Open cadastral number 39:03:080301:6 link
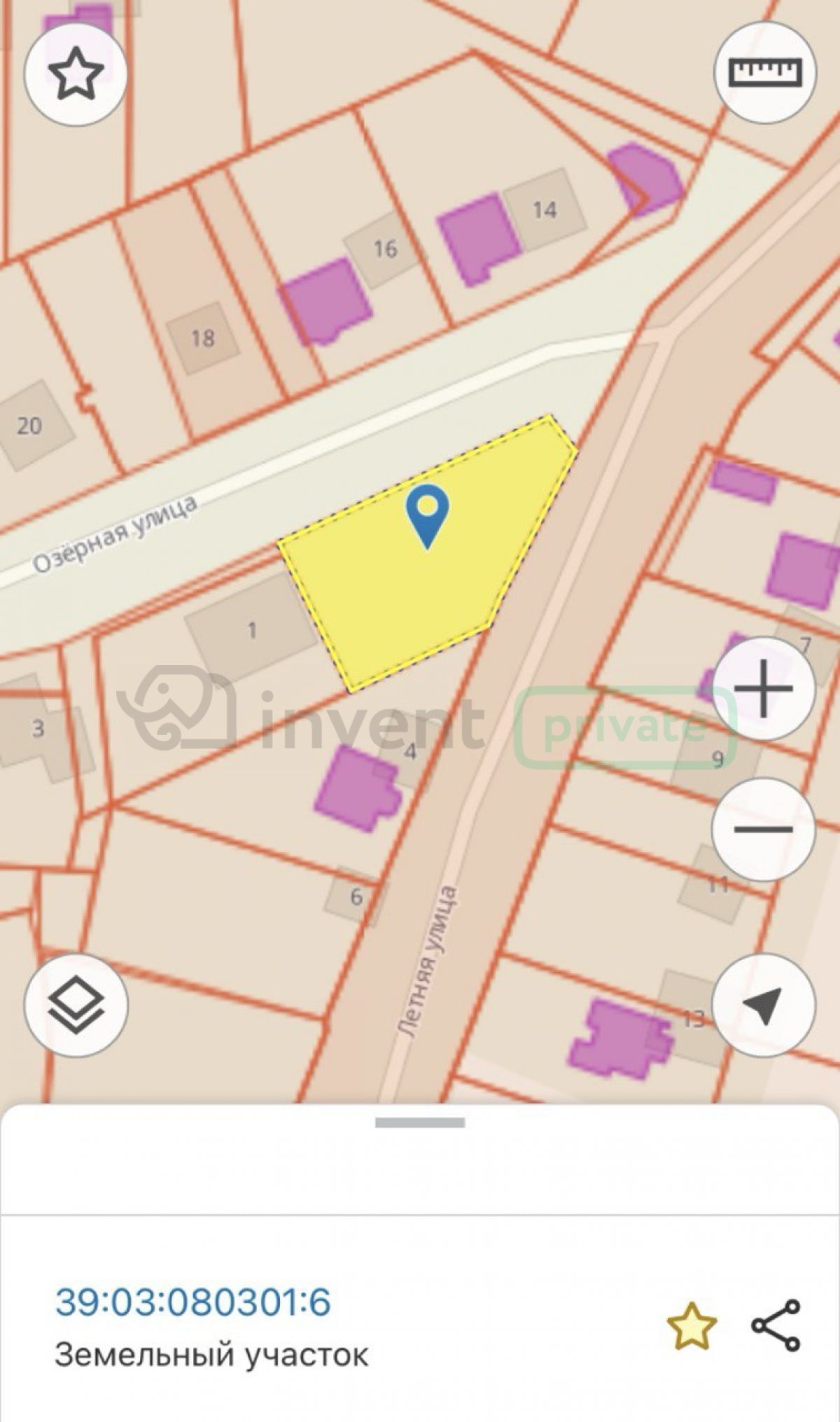 click(x=193, y=1302)
